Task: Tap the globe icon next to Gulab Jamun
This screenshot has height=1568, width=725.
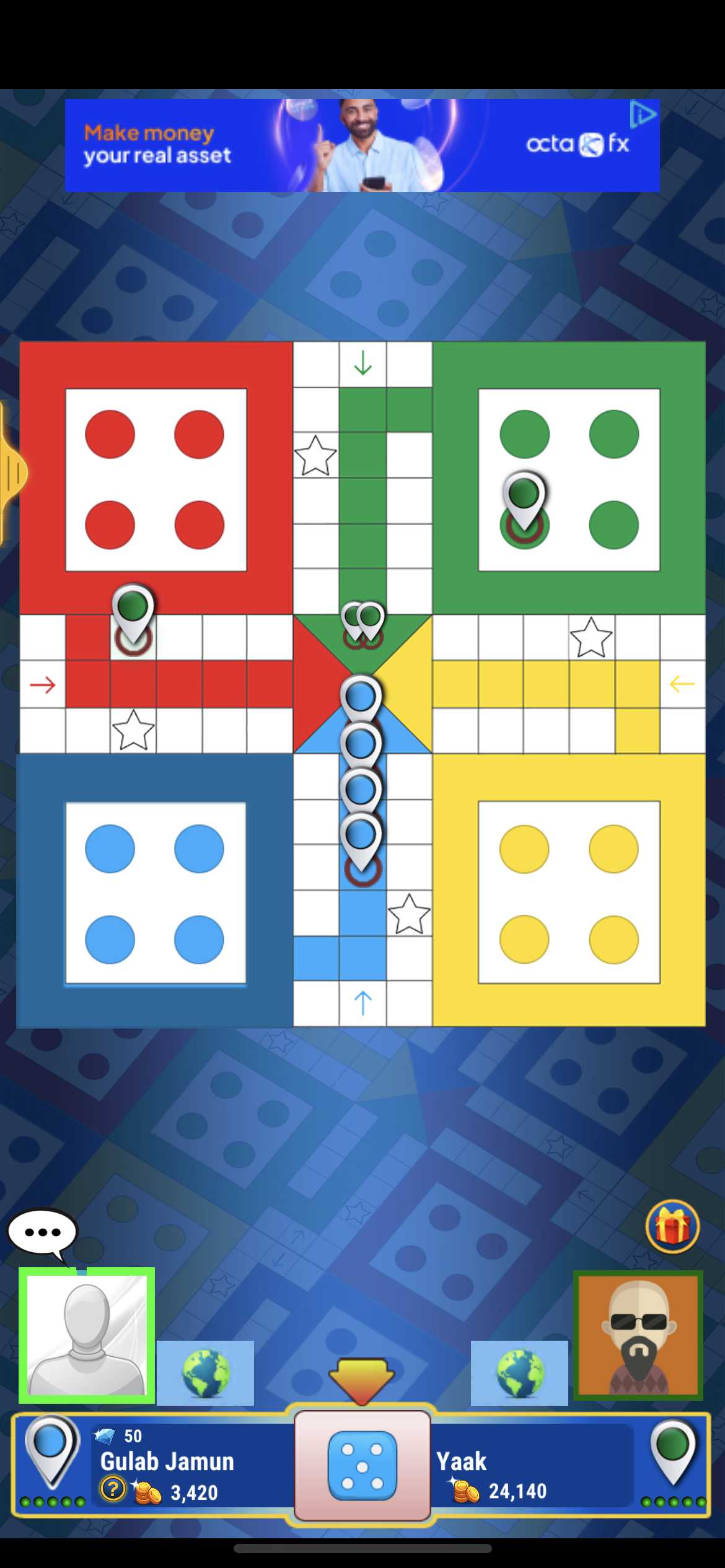Action: (205, 1373)
